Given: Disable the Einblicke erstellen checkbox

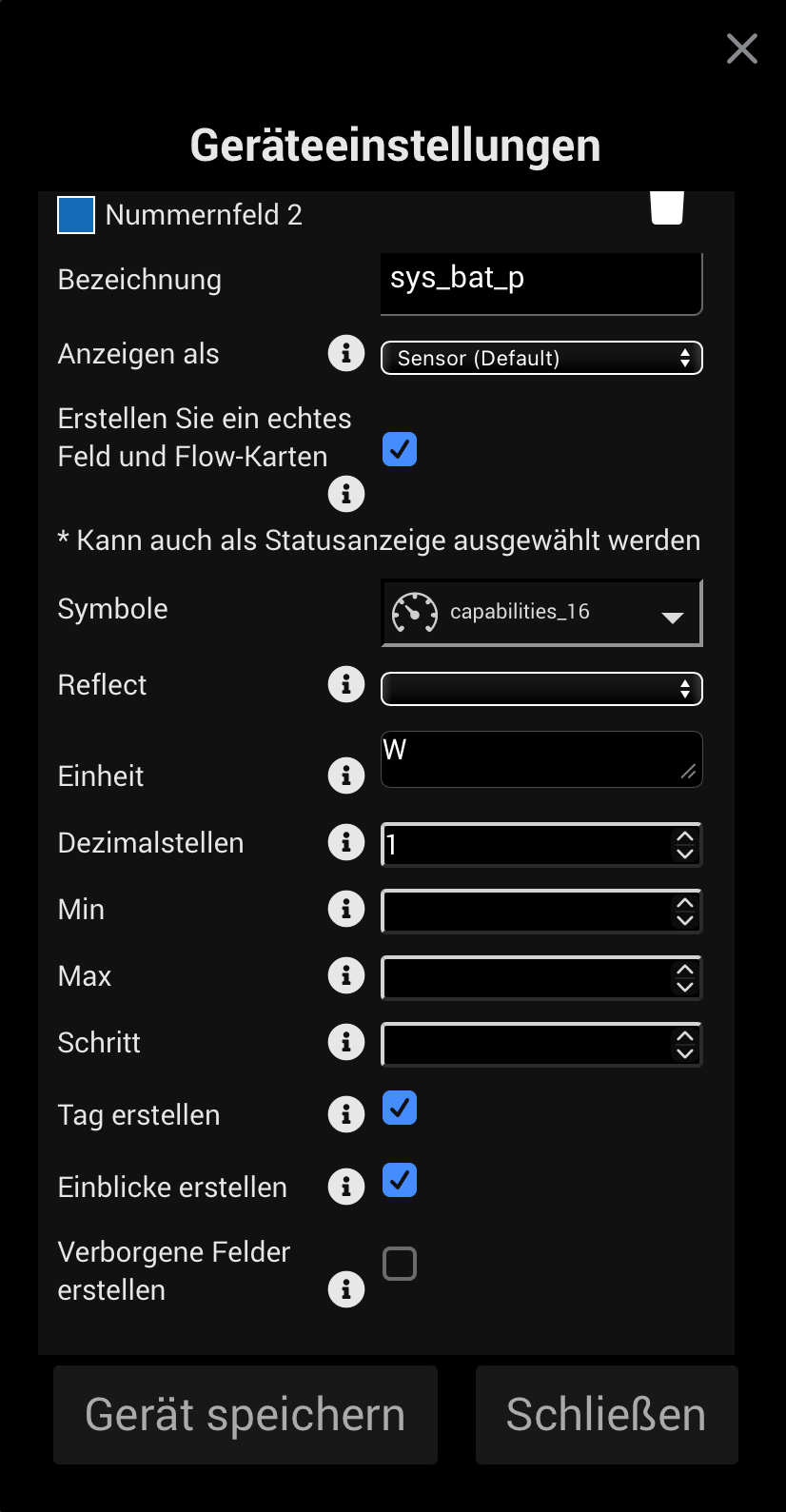Looking at the screenshot, I should [x=400, y=1181].
